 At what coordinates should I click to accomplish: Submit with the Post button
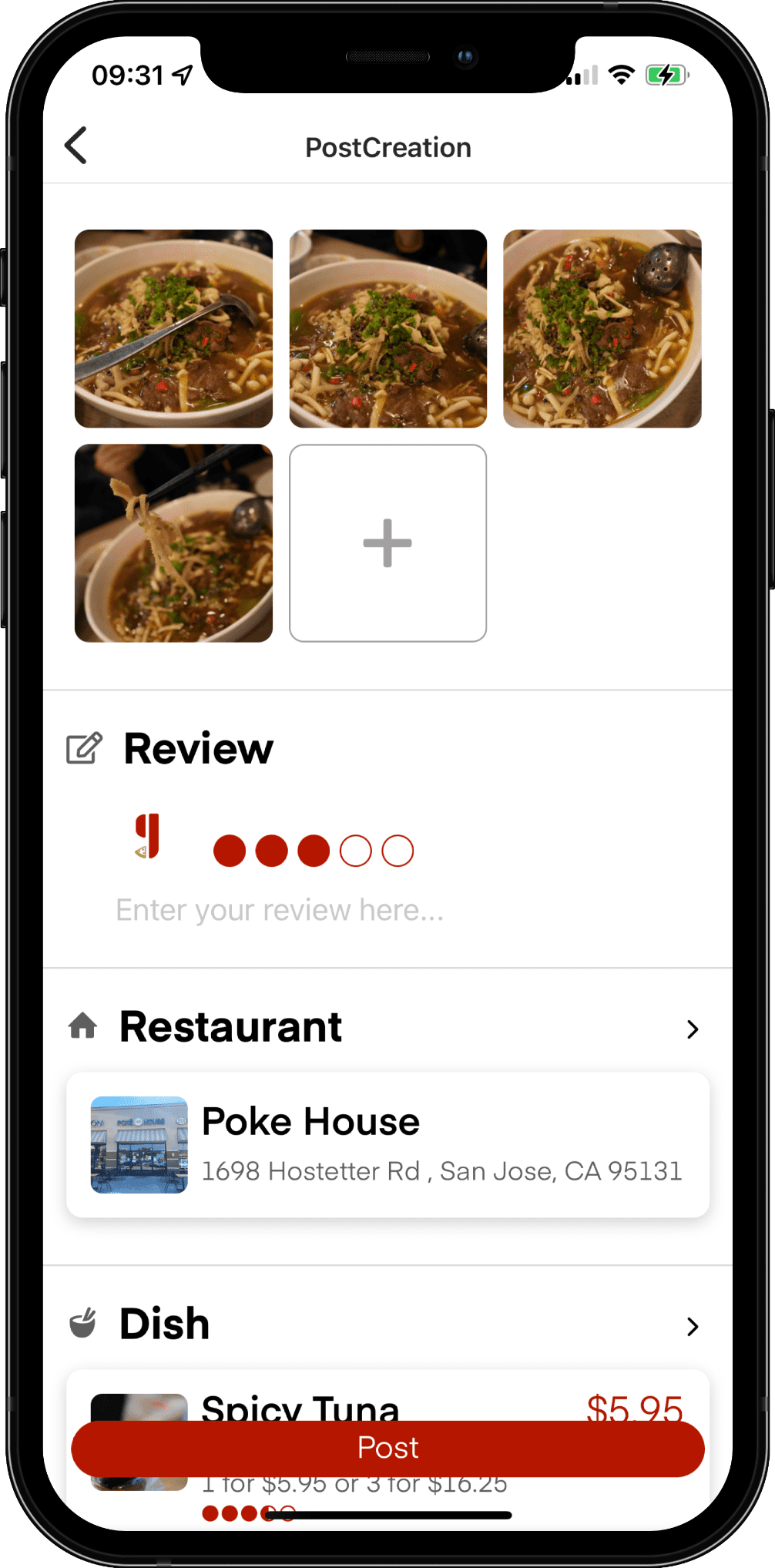coord(387,1448)
